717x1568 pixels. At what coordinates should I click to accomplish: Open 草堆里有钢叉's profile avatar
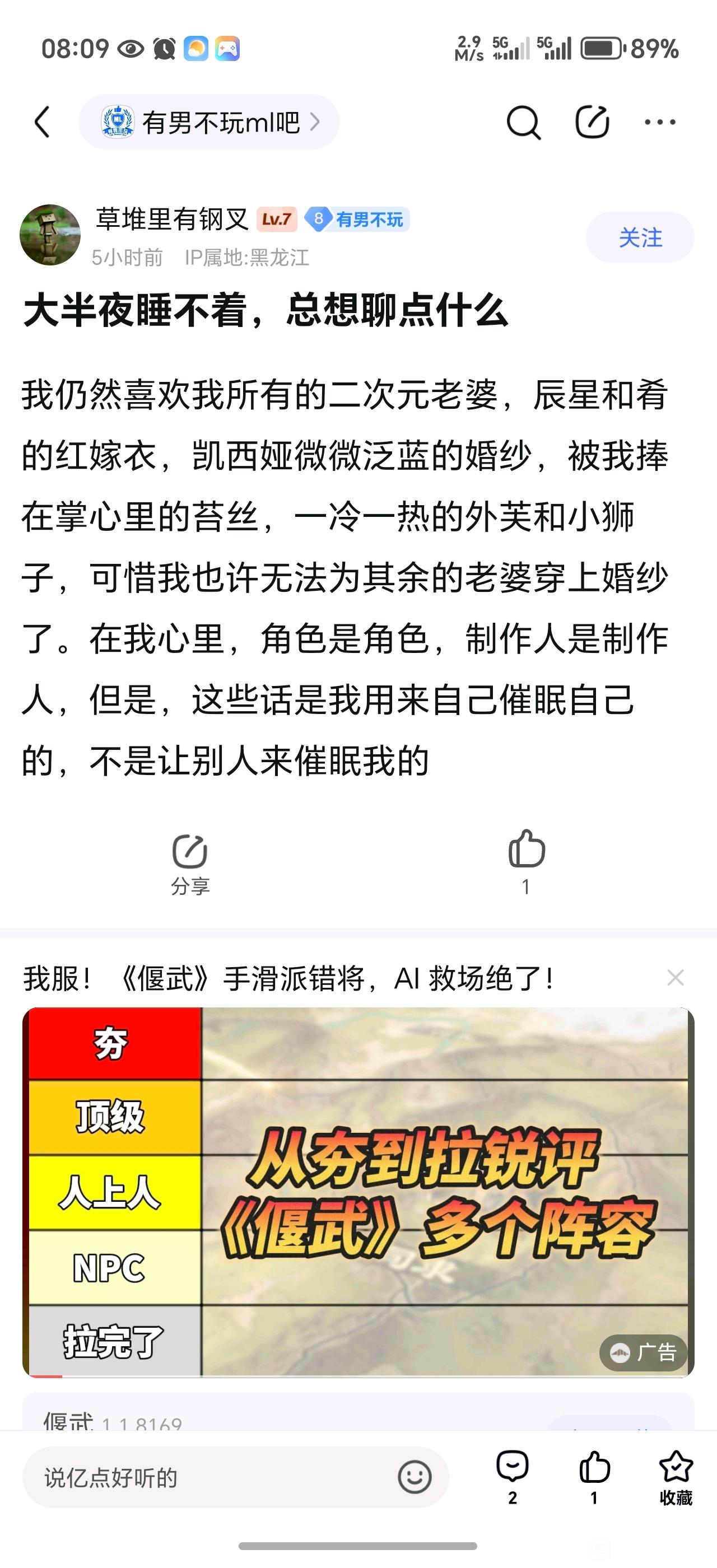tap(50, 235)
